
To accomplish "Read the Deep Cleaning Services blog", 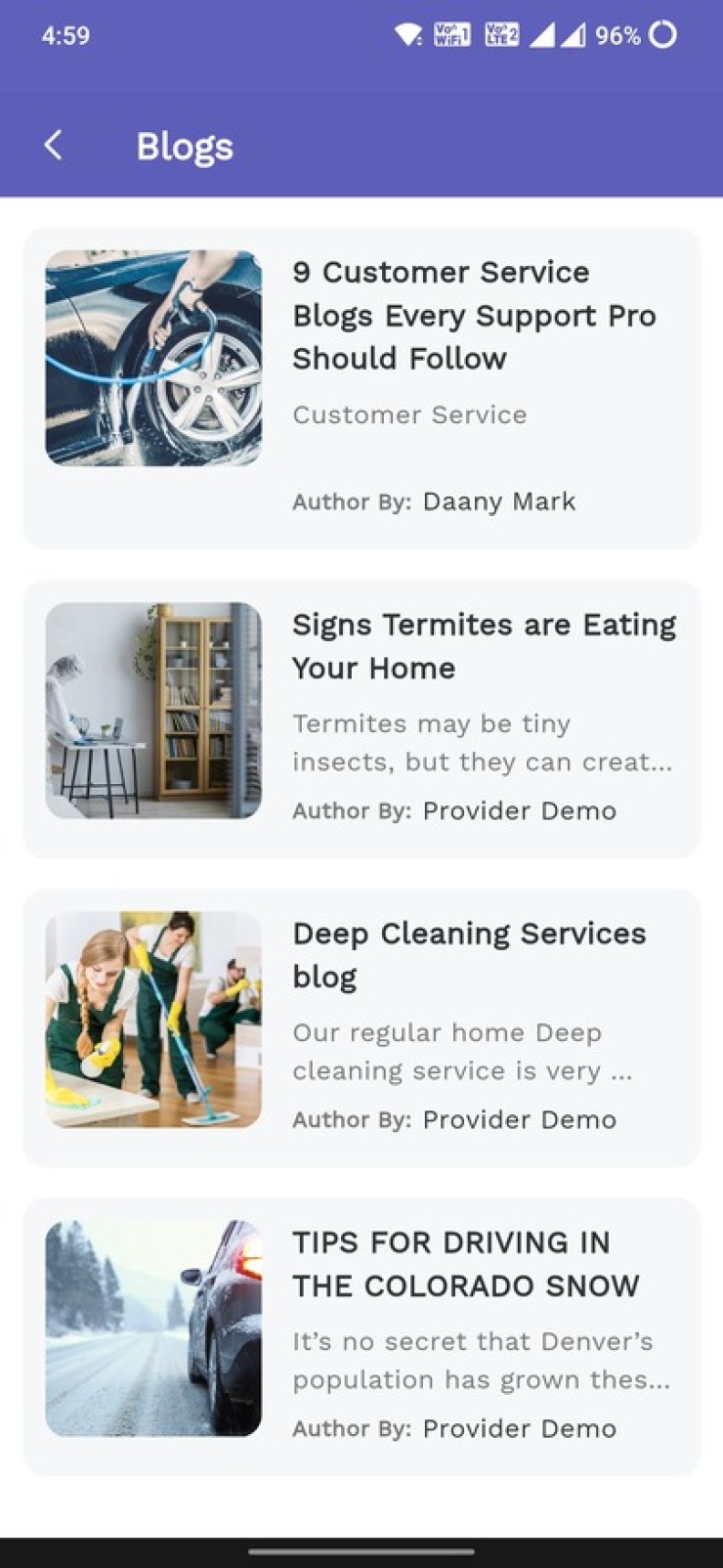I will pos(468,954).
